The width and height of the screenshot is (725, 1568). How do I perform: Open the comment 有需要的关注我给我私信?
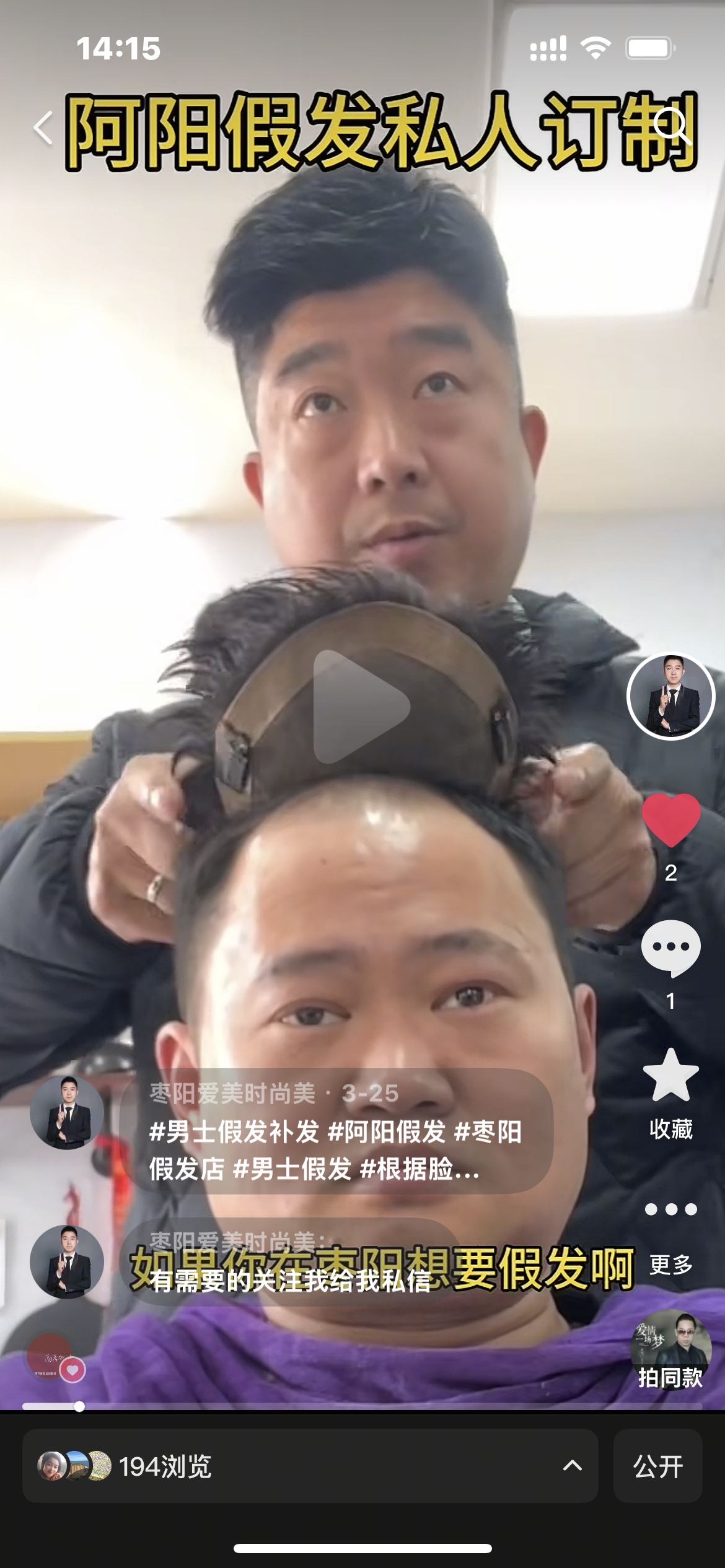[290, 1262]
